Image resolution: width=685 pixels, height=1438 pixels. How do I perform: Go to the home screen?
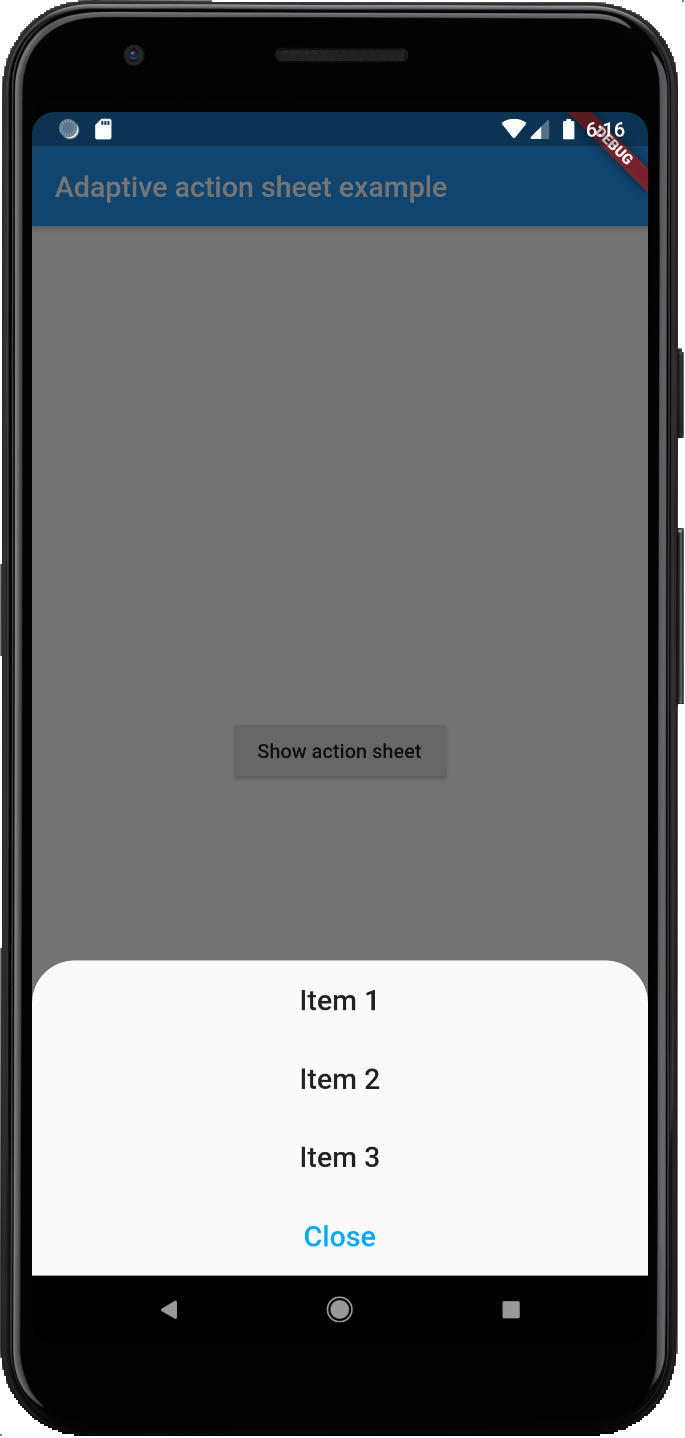click(340, 1310)
